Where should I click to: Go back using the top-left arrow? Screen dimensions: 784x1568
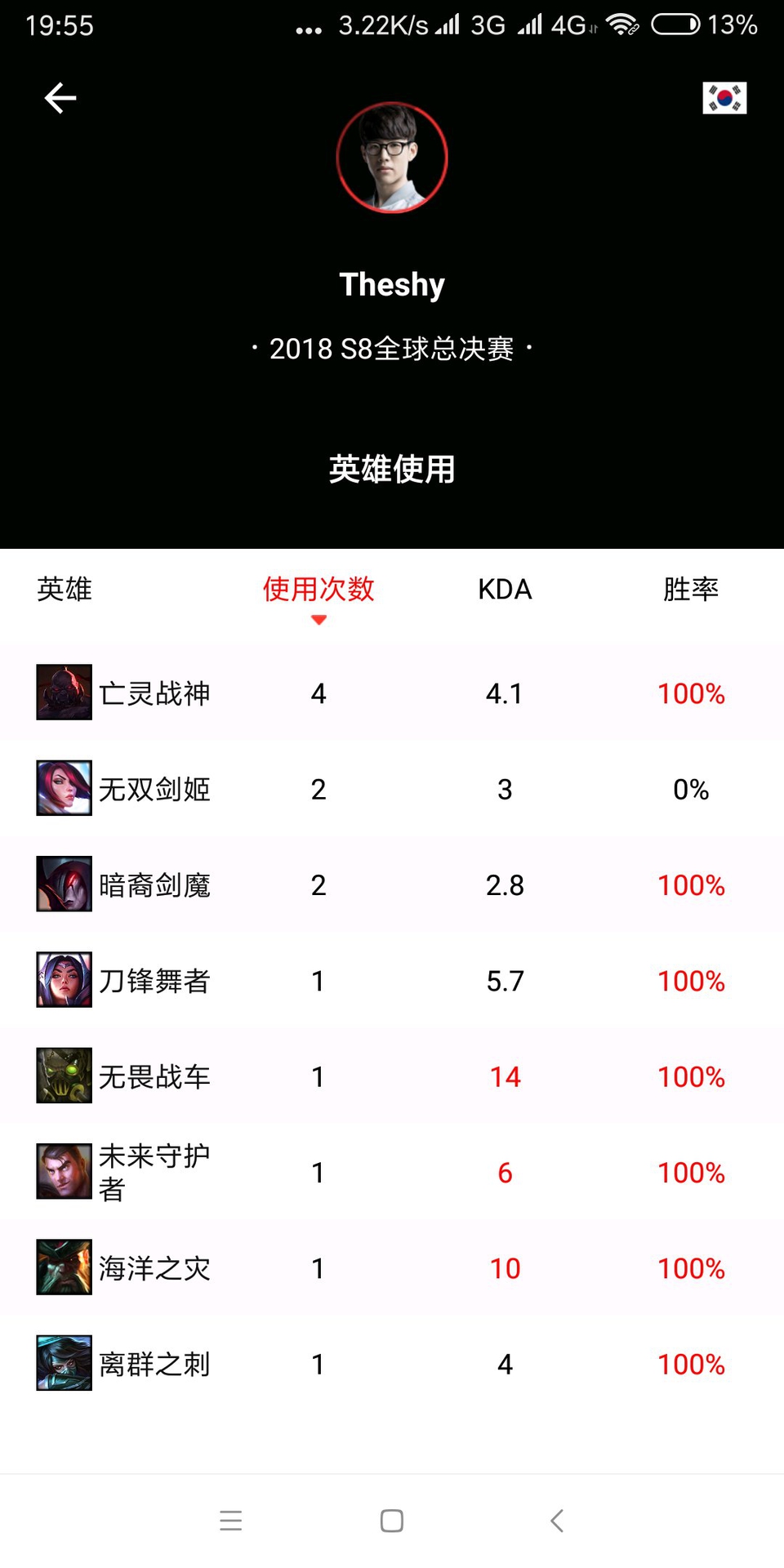pos(60,97)
